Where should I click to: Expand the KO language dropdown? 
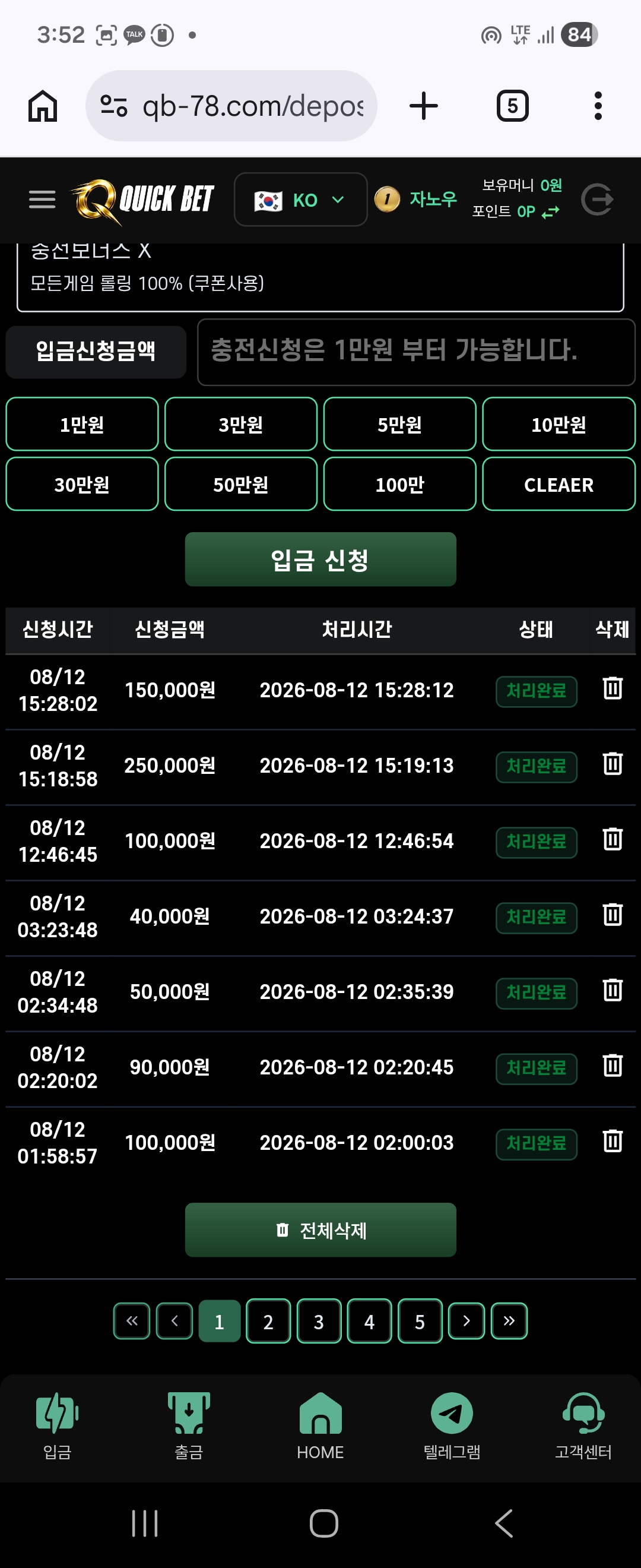point(300,200)
